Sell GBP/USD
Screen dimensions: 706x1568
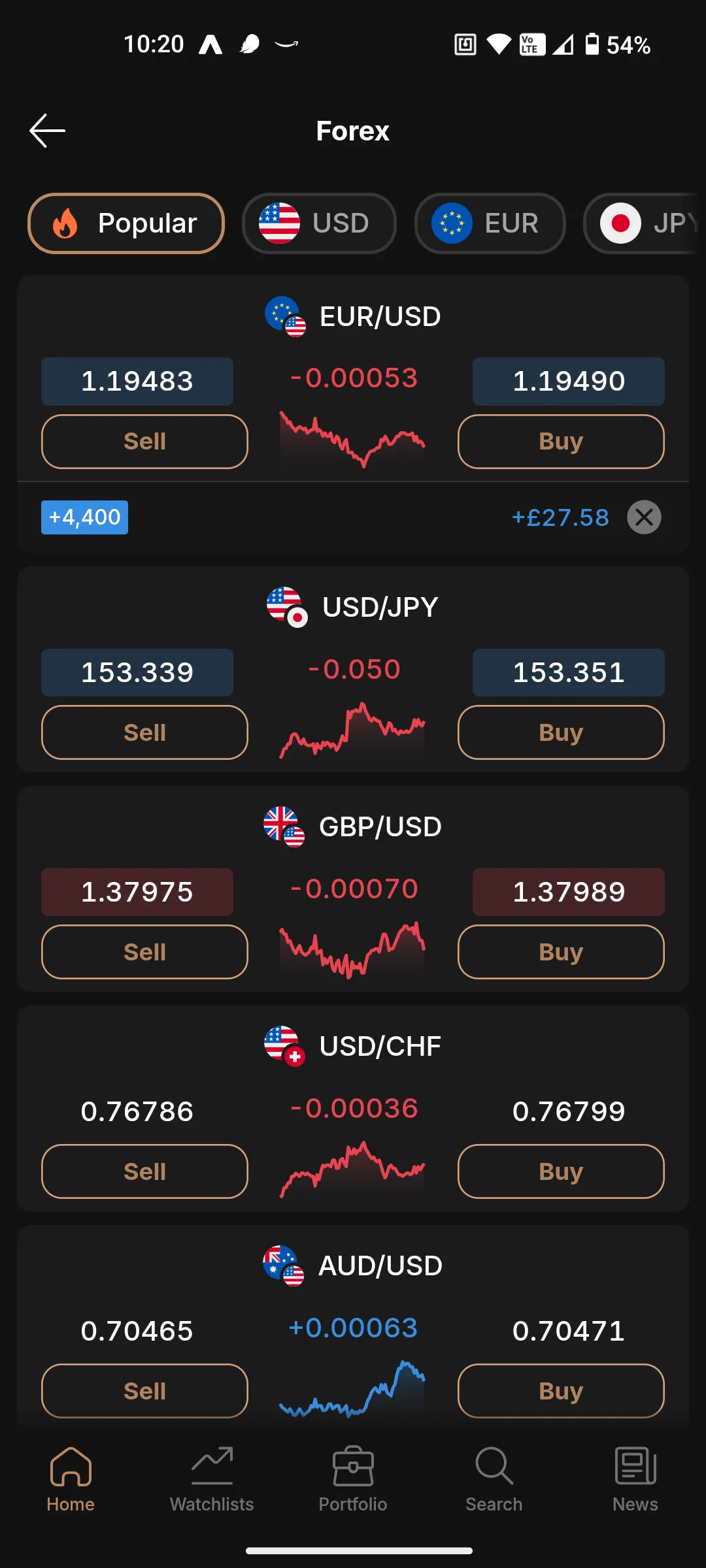coord(144,952)
